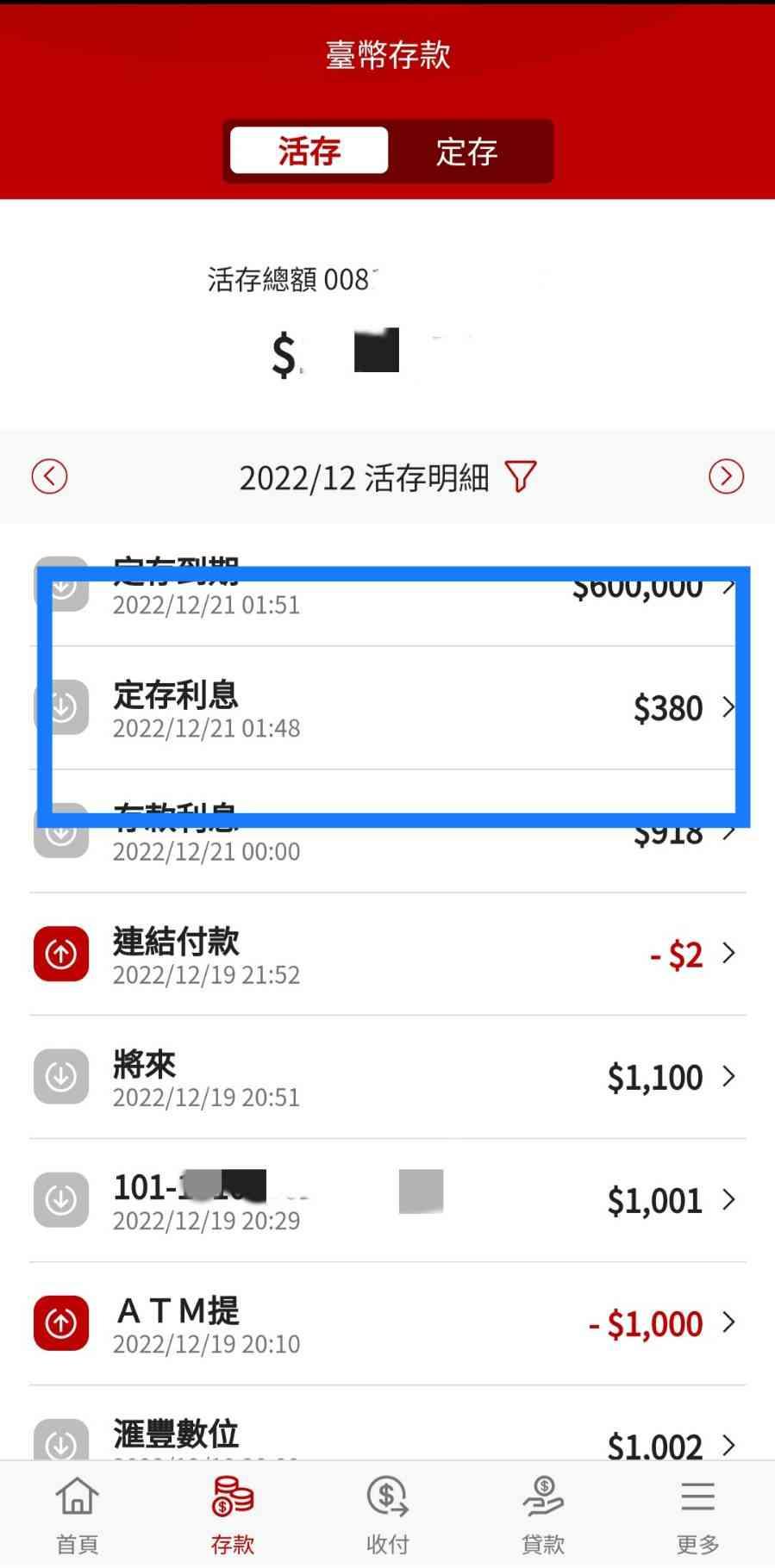View the ATM提 withdrawal details
The height and width of the screenshot is (1568, 775).
point(388,1324)
